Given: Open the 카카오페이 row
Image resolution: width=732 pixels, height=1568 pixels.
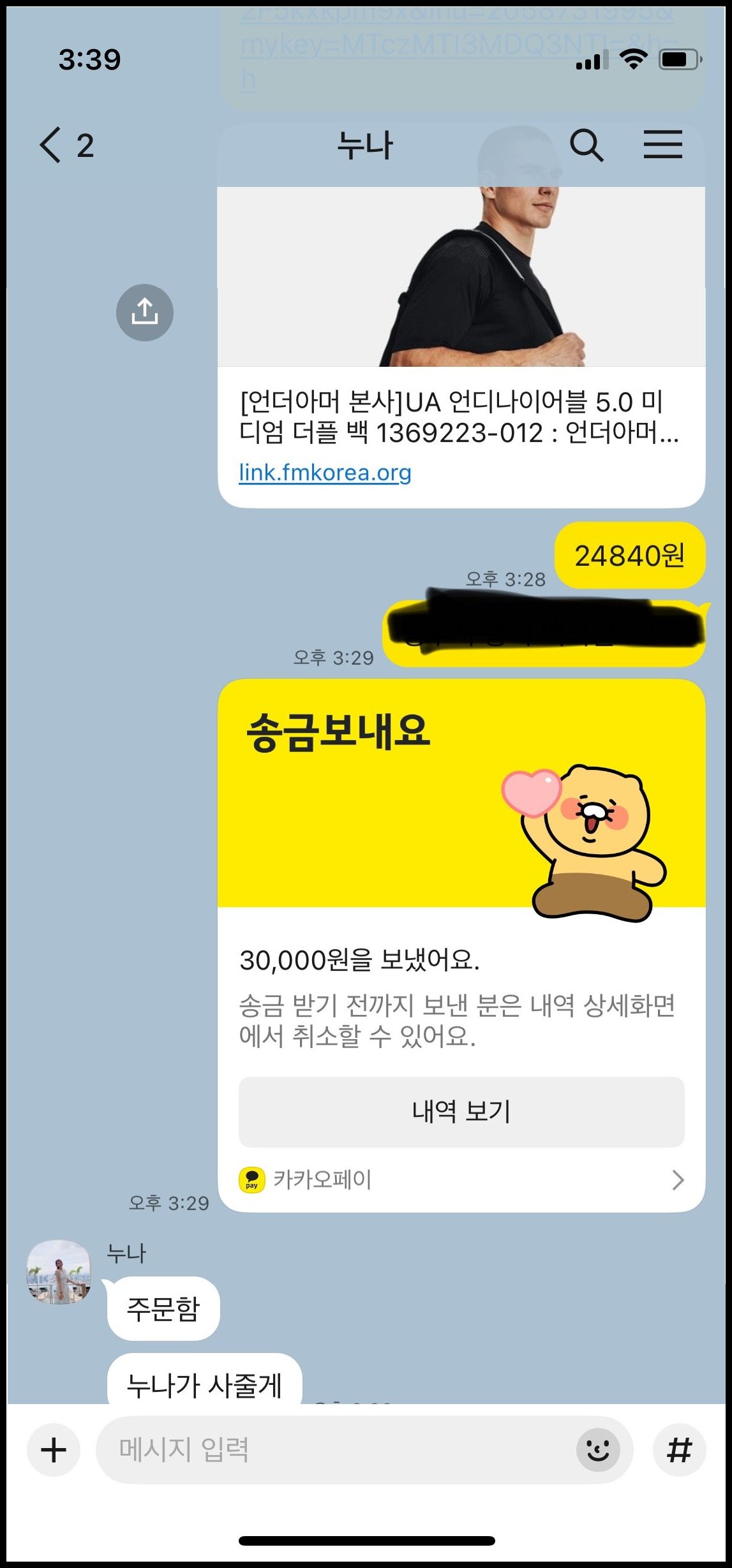Looking at the screenshot, I should tap(461, 1180).
